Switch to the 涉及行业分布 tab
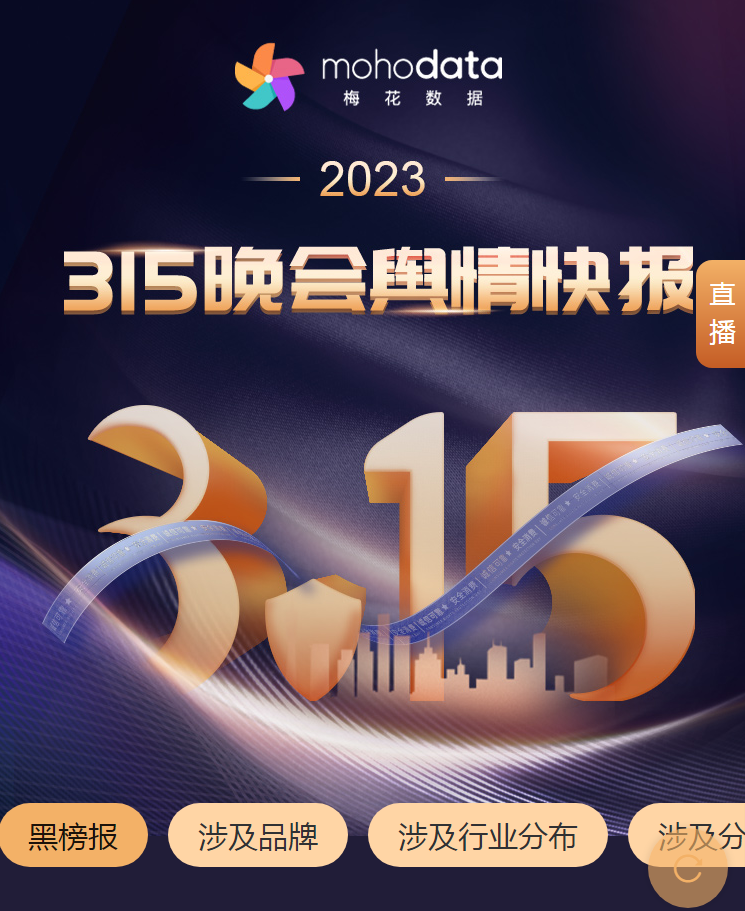The width and height of the screenshot is (745, 911). [x=487, y=836]
